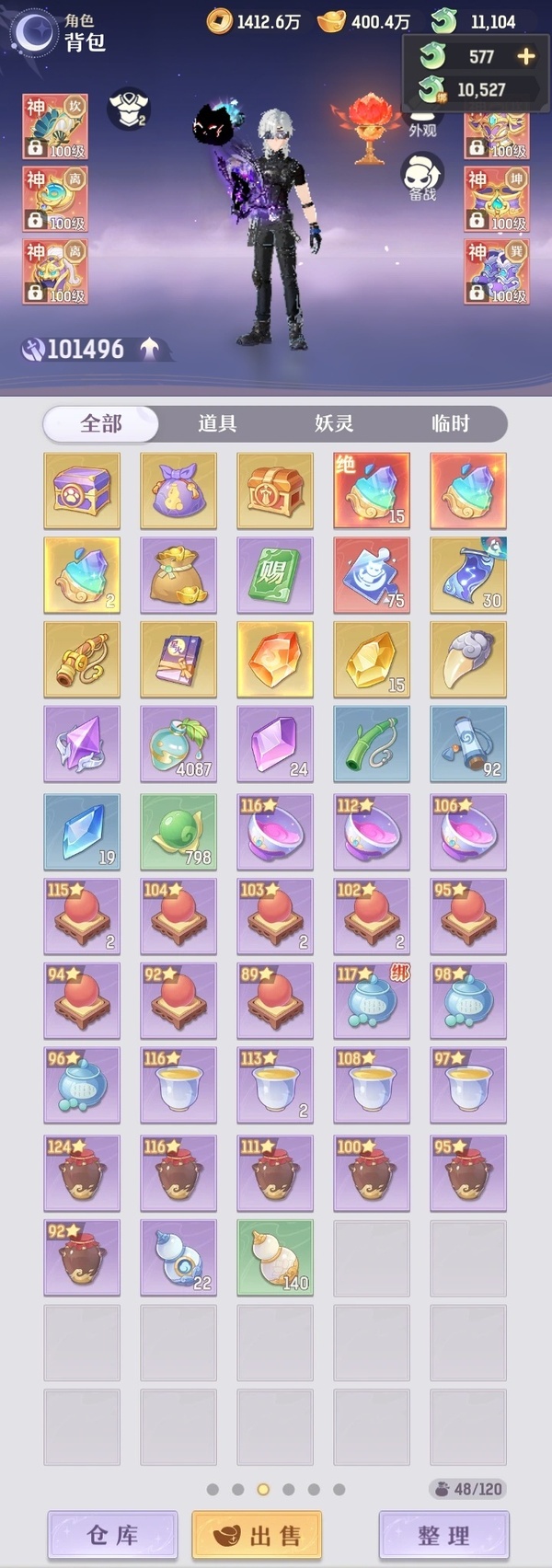Select the 124-star wine jar item
552x1568 pixels.
click(82, 1173)
